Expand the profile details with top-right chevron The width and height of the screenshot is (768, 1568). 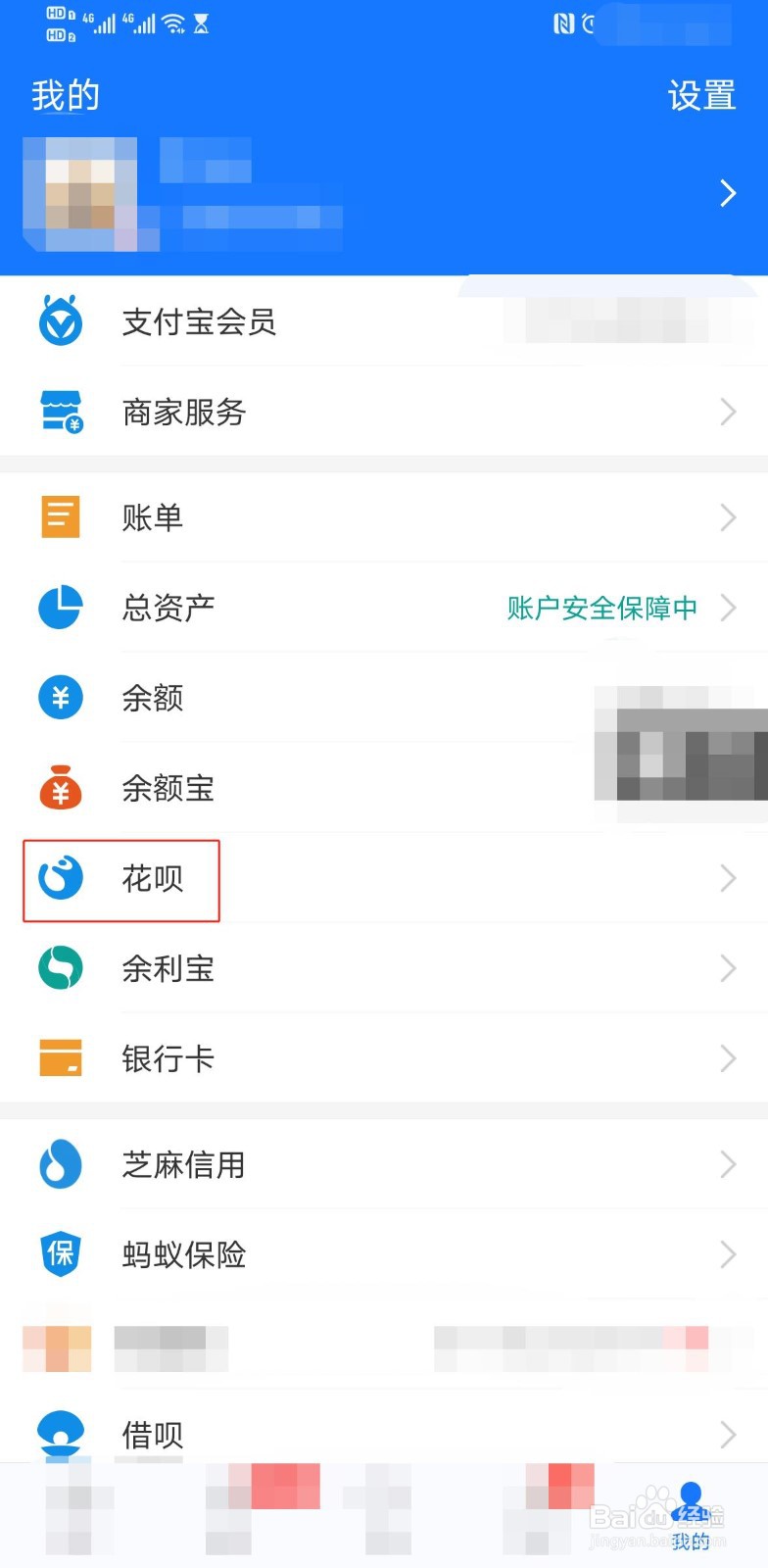[727, 193]
